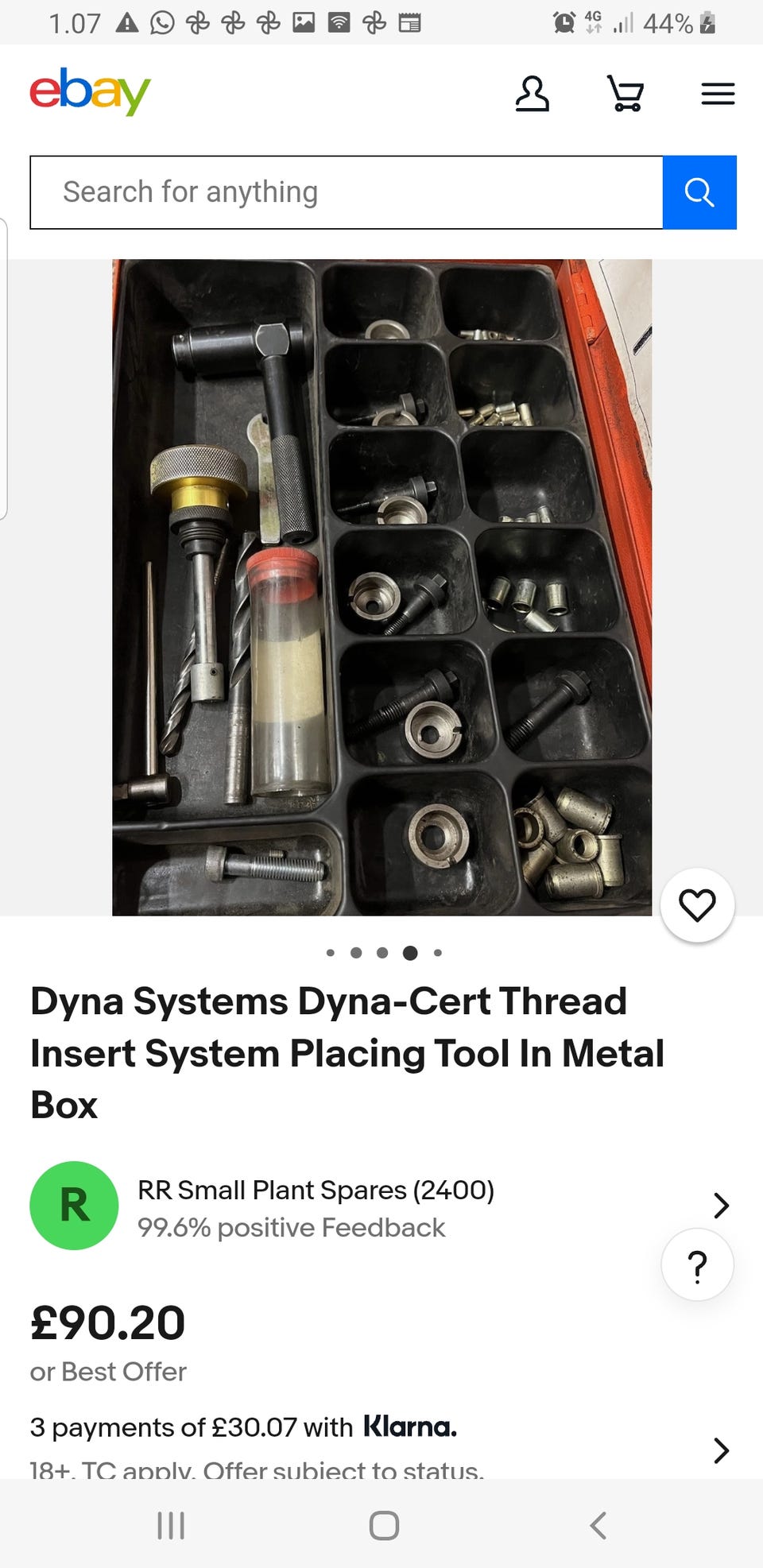
Task: Go back using the system back button
Action: click(x=598, y=1525)
